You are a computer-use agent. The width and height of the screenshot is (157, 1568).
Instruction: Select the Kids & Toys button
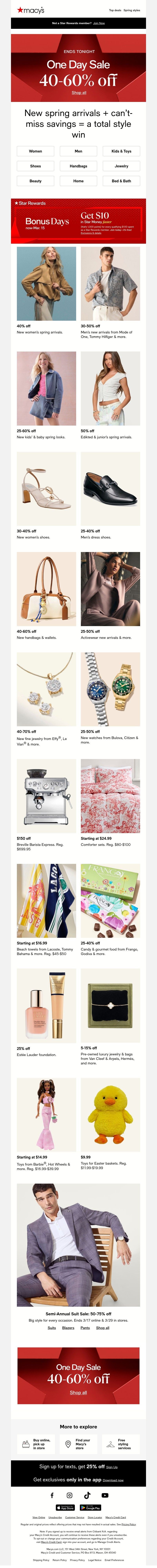(x=121, y=151)
